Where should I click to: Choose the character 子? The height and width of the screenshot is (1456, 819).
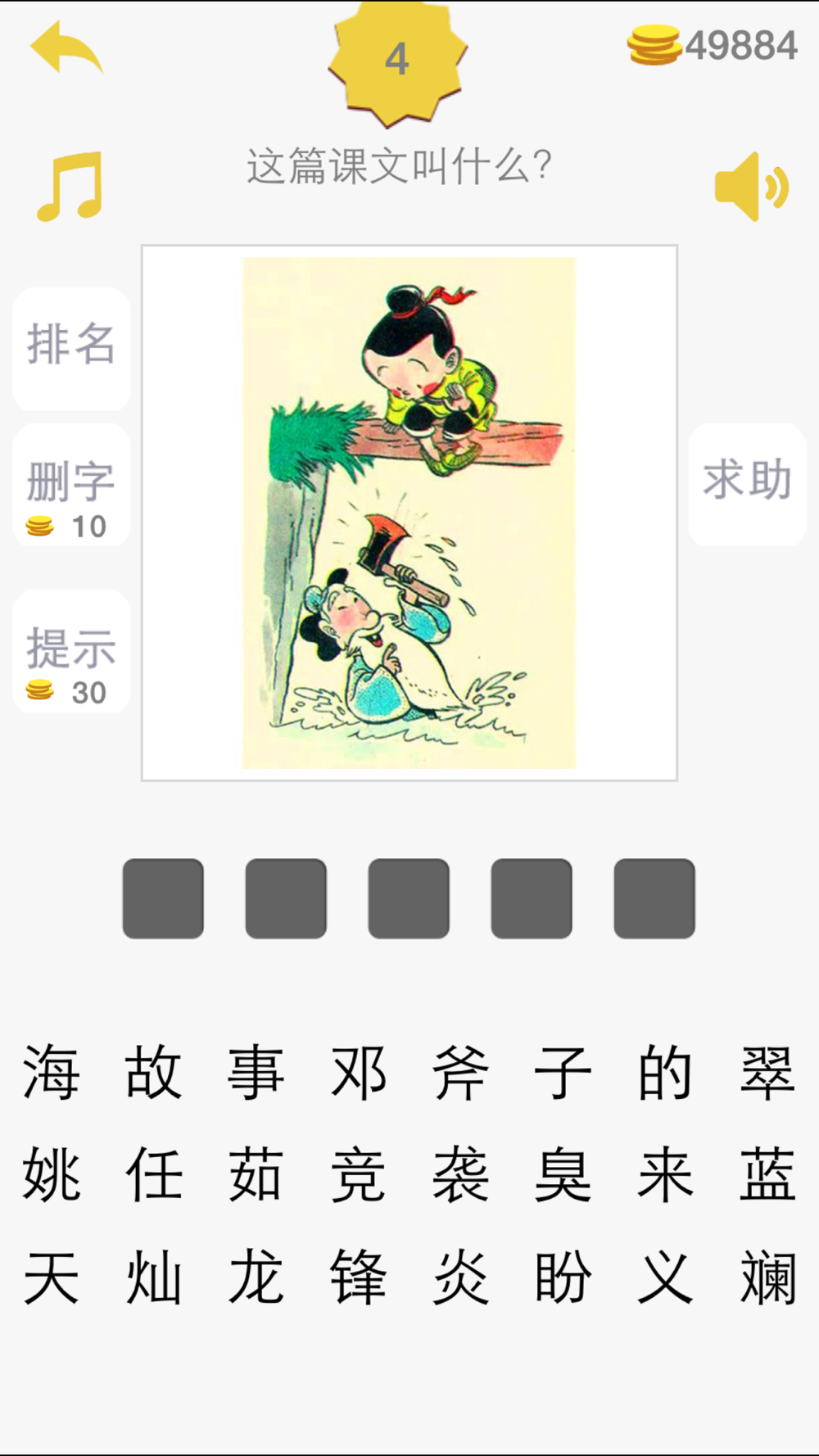click(x=563, y=1072)
